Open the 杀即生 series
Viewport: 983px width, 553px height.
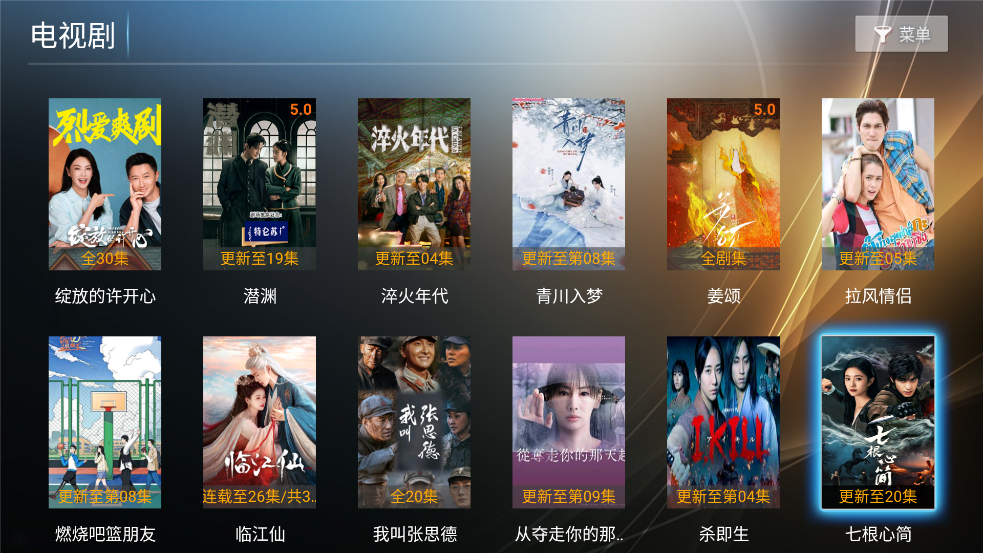(x=723, y=422)
